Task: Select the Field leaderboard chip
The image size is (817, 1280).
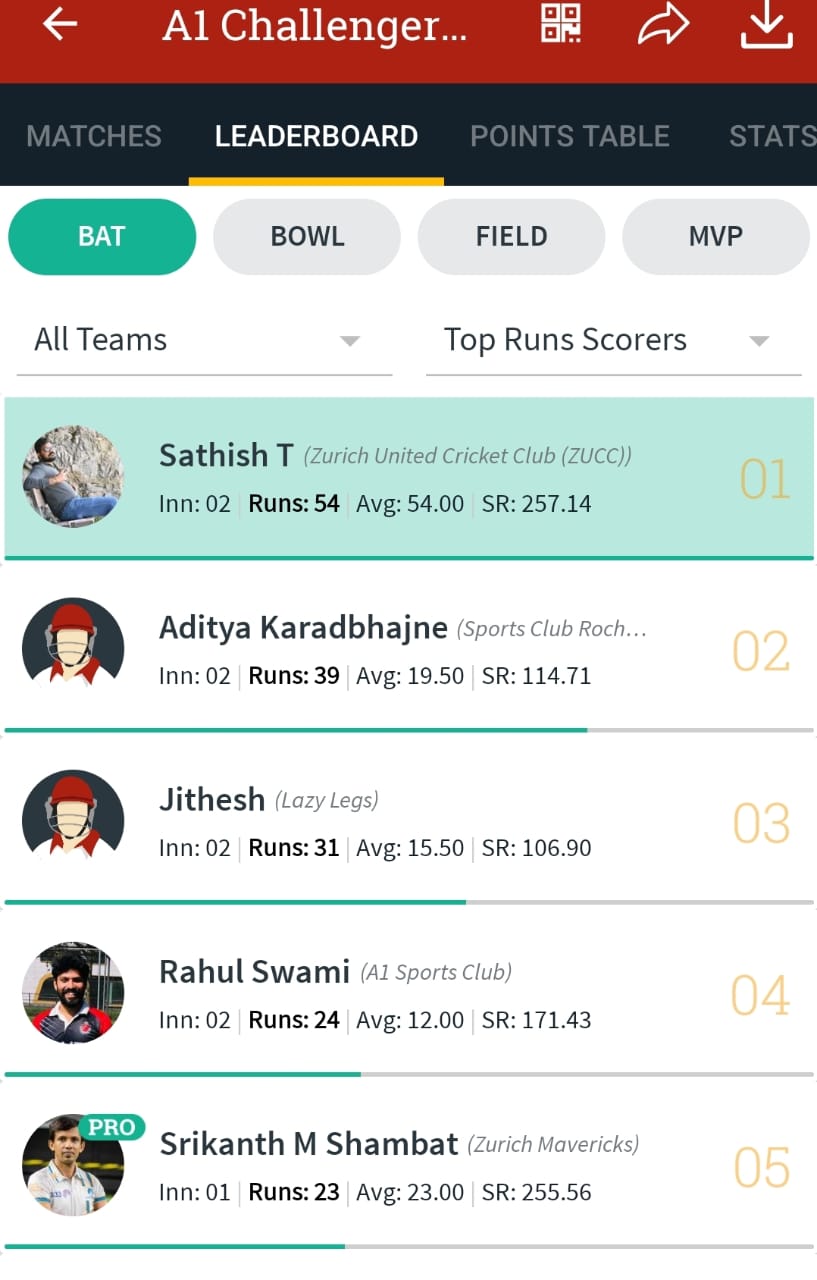Action: (x=511, y=237)
